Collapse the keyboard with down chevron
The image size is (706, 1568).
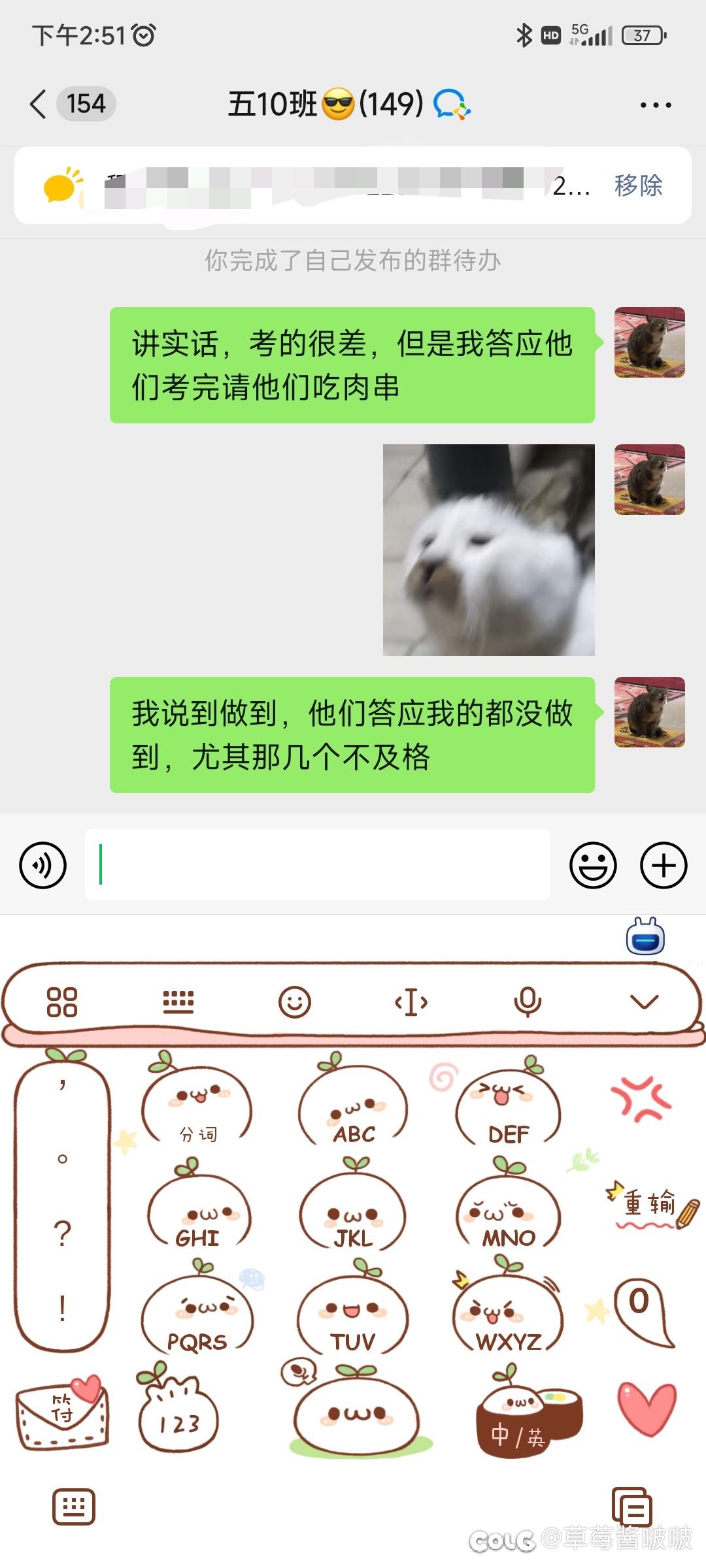click(x=644, y=1002)
